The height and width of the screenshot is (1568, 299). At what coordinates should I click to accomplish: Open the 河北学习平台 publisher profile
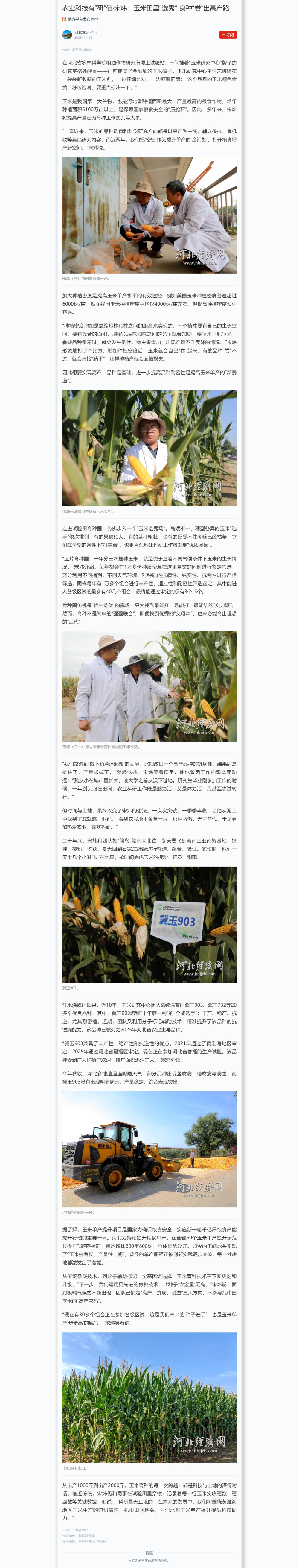coord(85,32)
